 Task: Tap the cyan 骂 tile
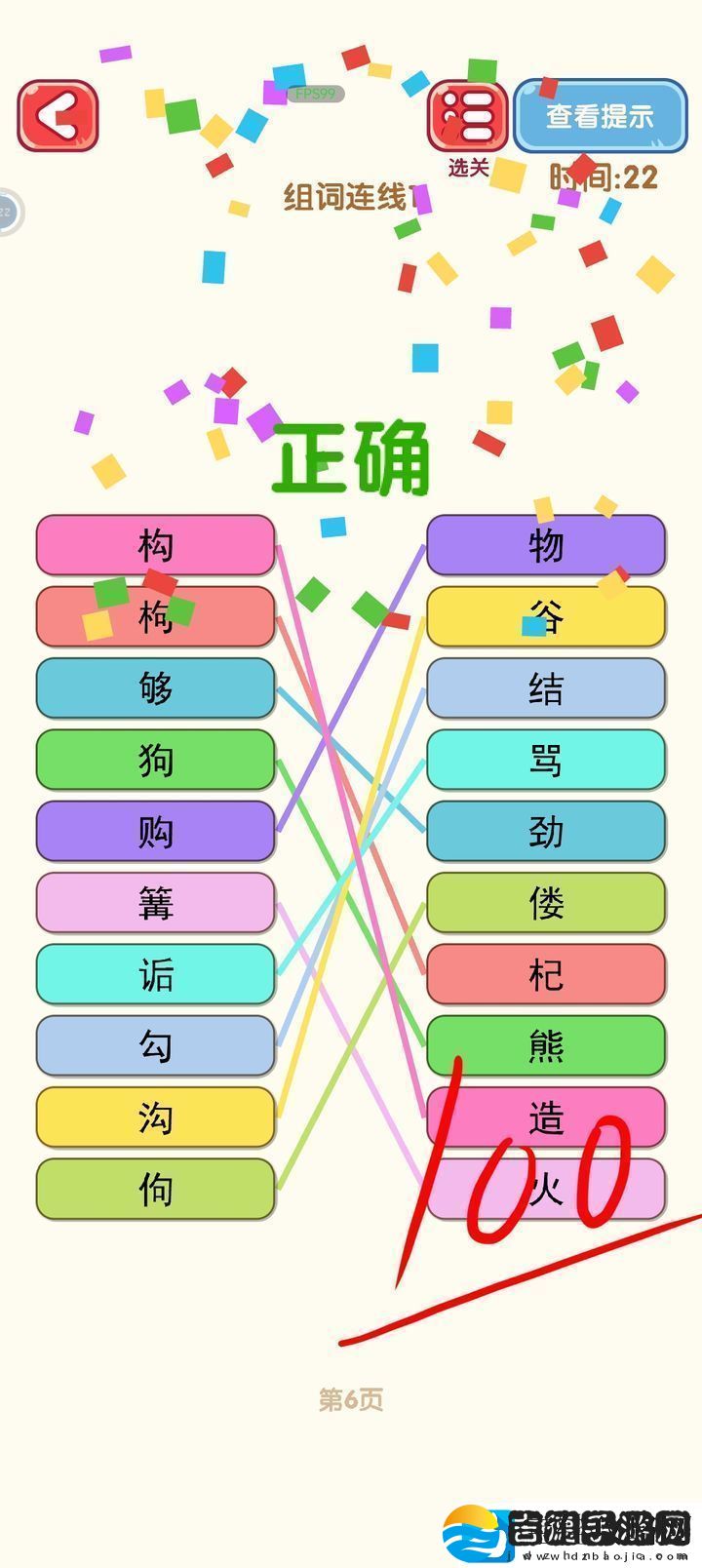point(546,760)
